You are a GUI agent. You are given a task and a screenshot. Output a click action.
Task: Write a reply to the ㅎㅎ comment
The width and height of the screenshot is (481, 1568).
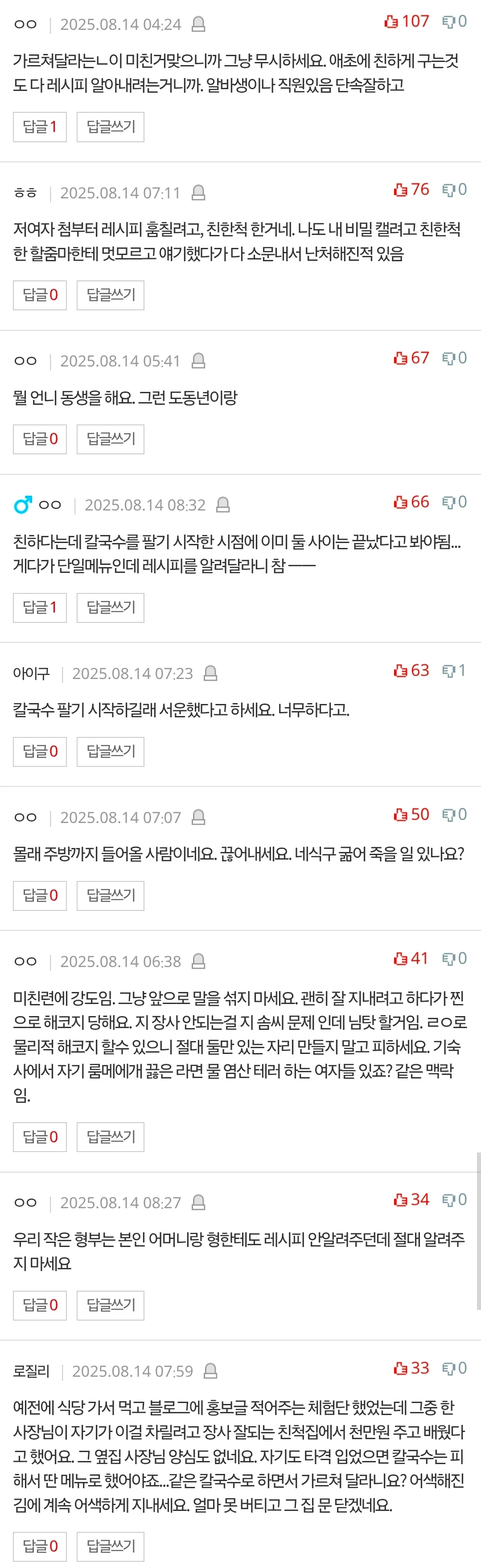pyautogui.click(x=110, y=295)
